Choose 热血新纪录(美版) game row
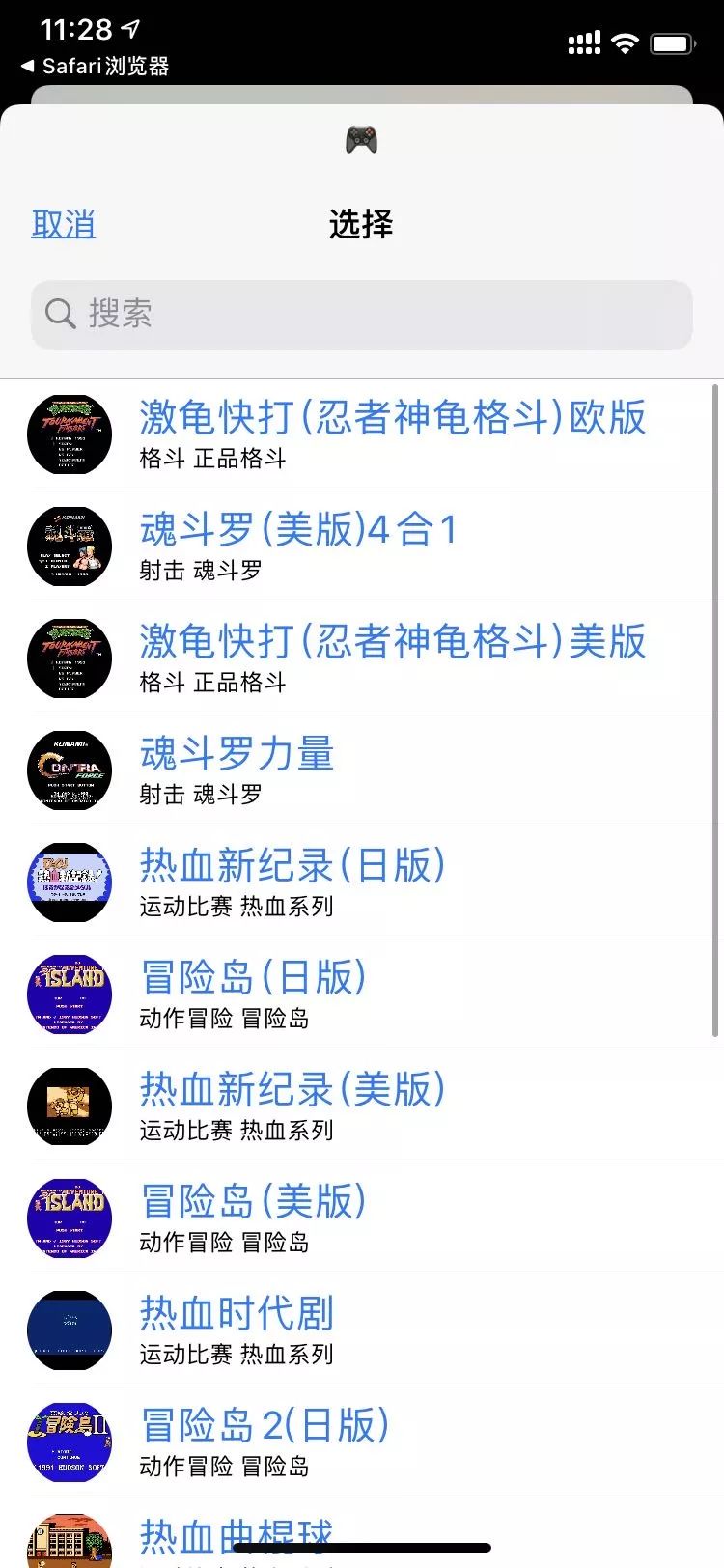 coord(292,1106)
